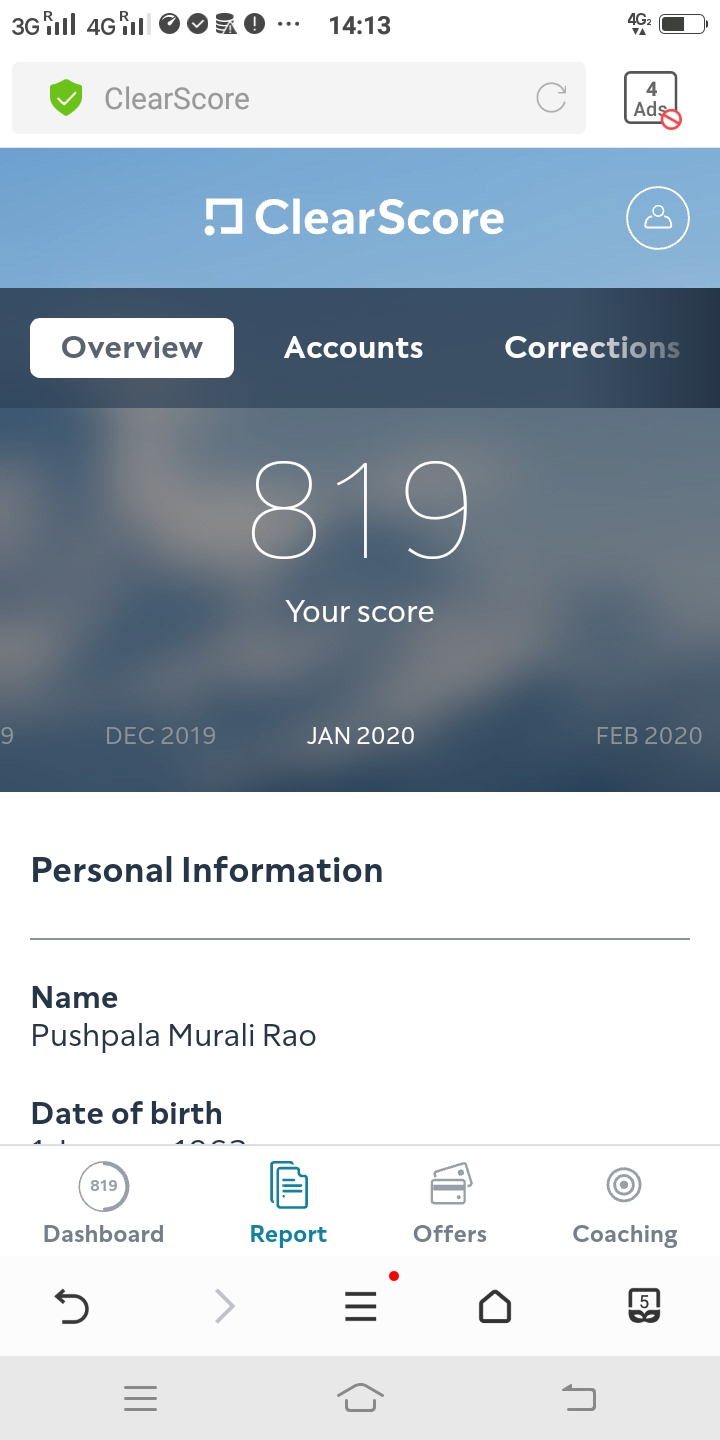Open the profile account icon
The height and width of the screenshot is (1440, 720).
pos(658,218)
